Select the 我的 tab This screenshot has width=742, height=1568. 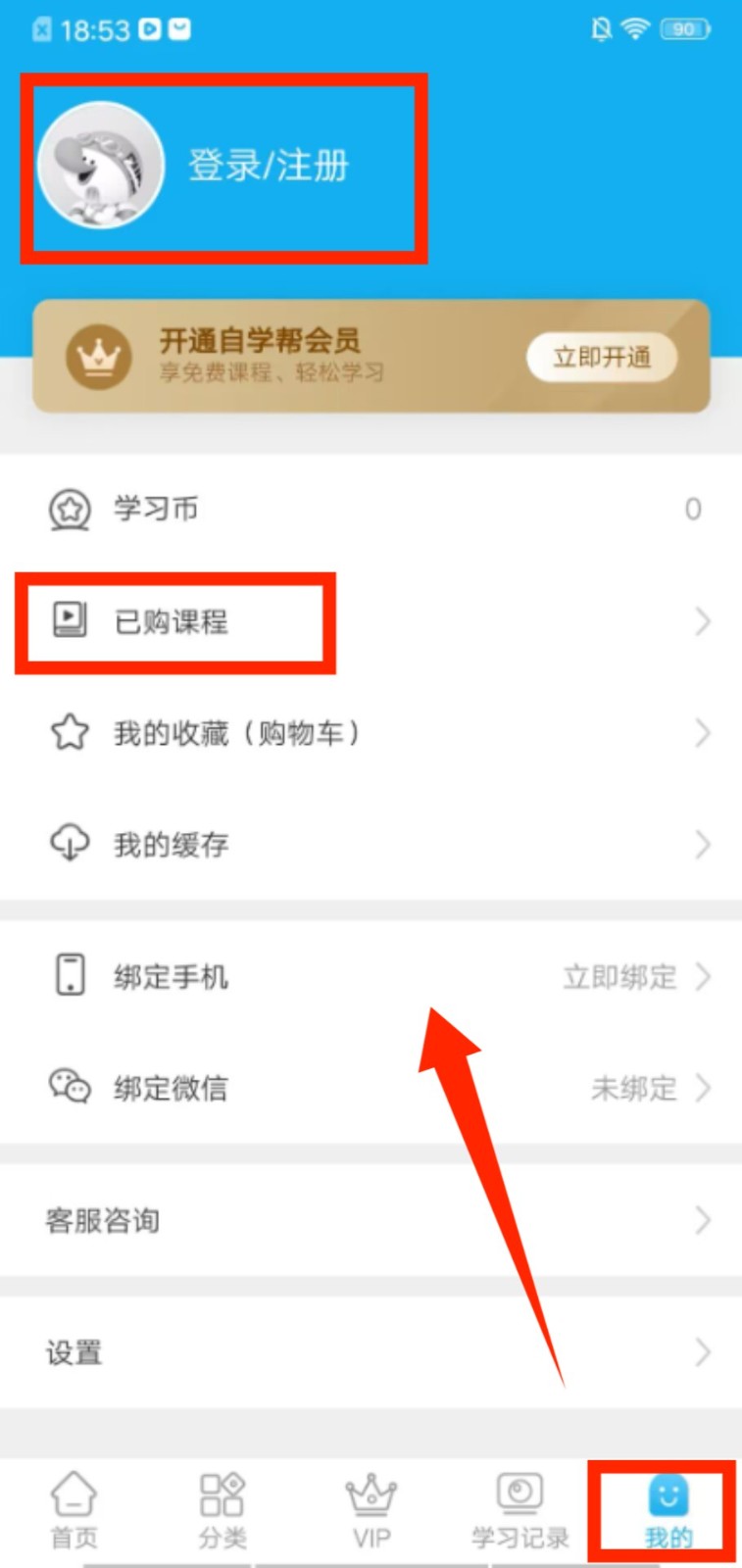668,1510
